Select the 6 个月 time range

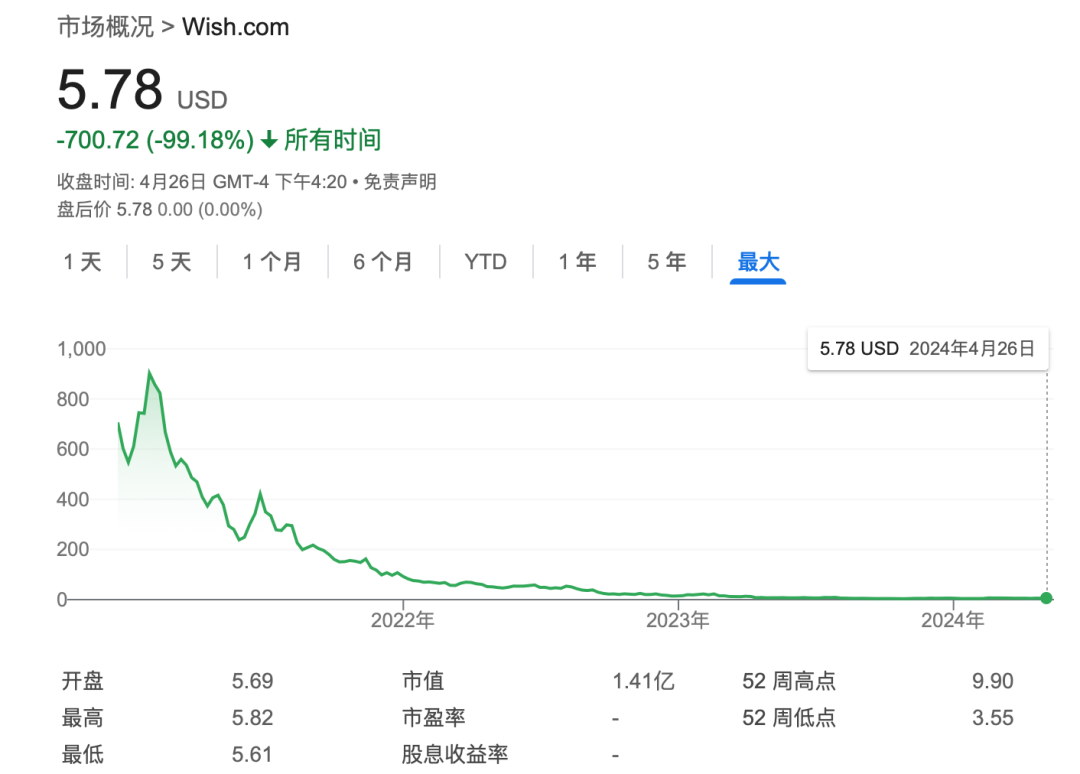coord(382,262)
